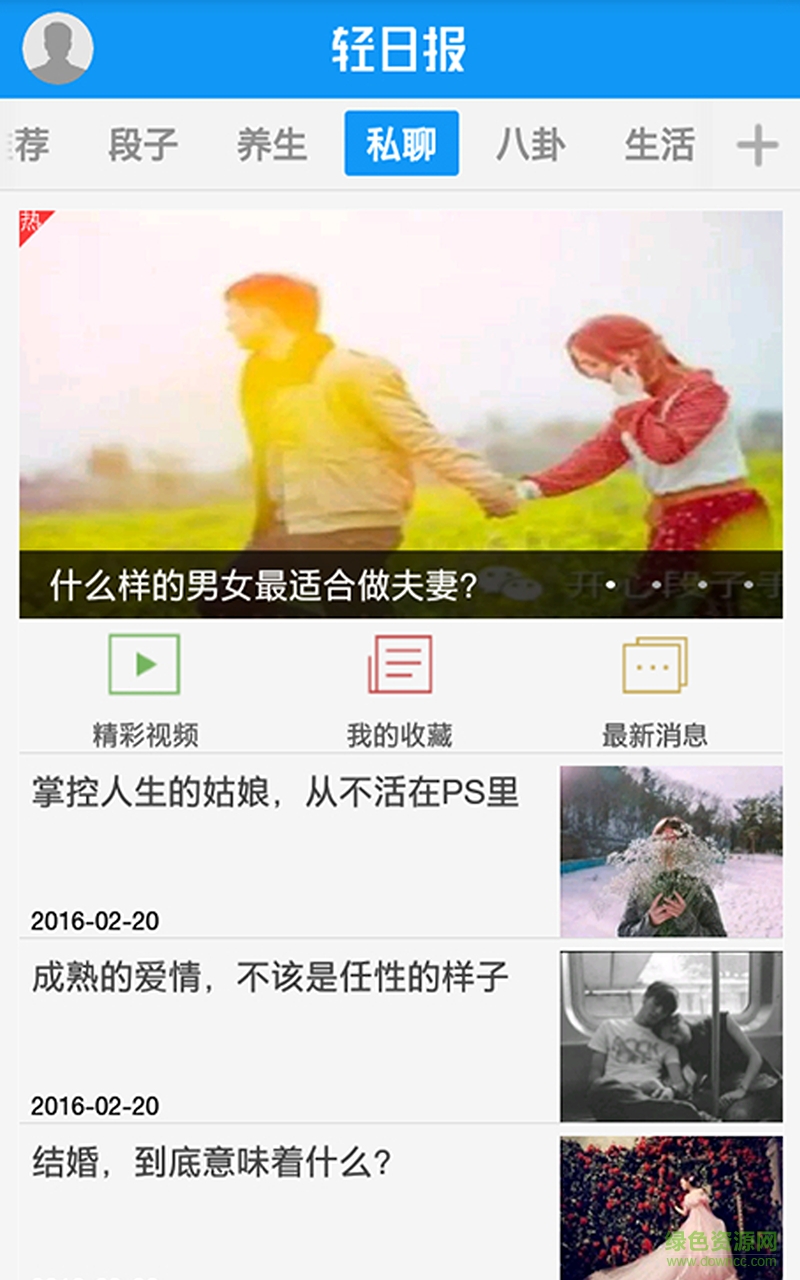Add more channels with the plus icon
800x1280 pixels.
pos(757,146)
